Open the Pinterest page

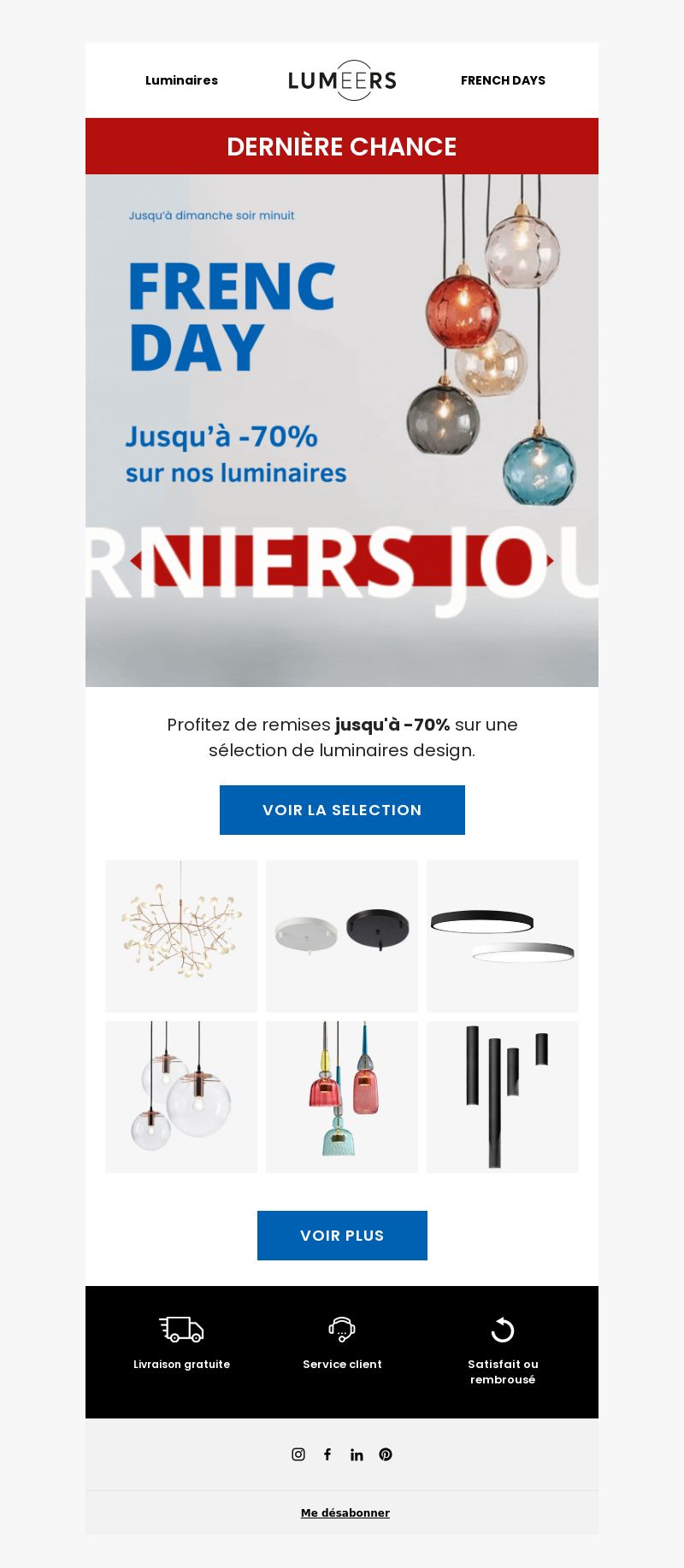(x=386, y=1454)
